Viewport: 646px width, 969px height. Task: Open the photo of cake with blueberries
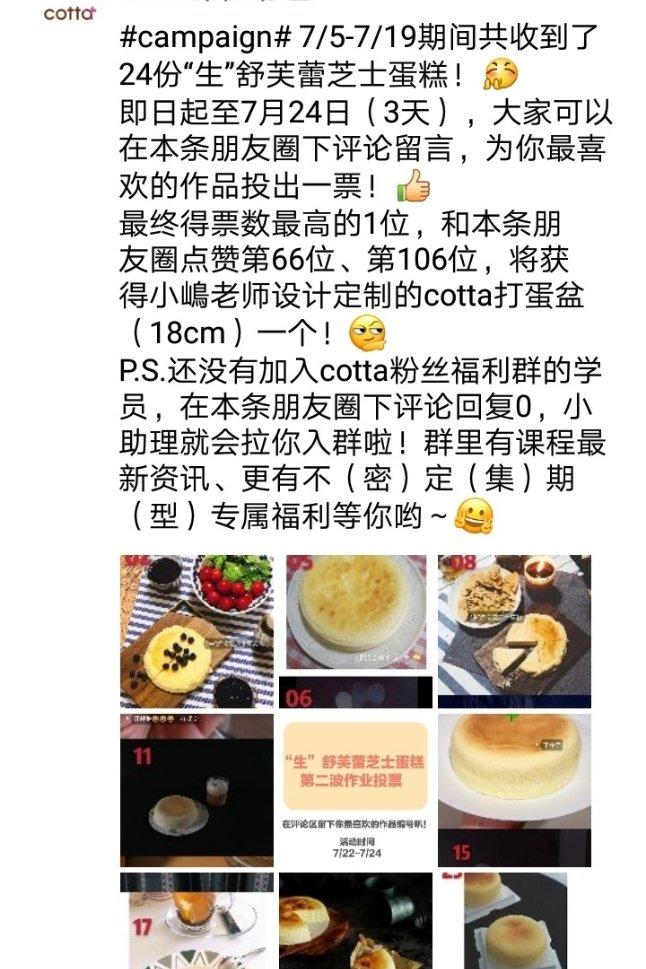click(x=196, y=631)
